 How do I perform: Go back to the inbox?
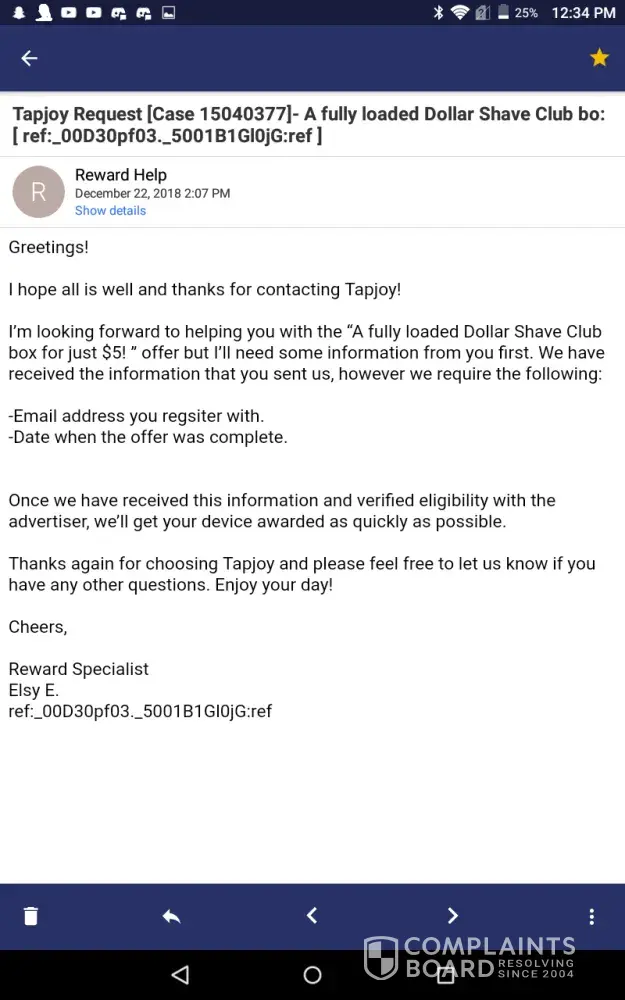click(x=29, y=58)
